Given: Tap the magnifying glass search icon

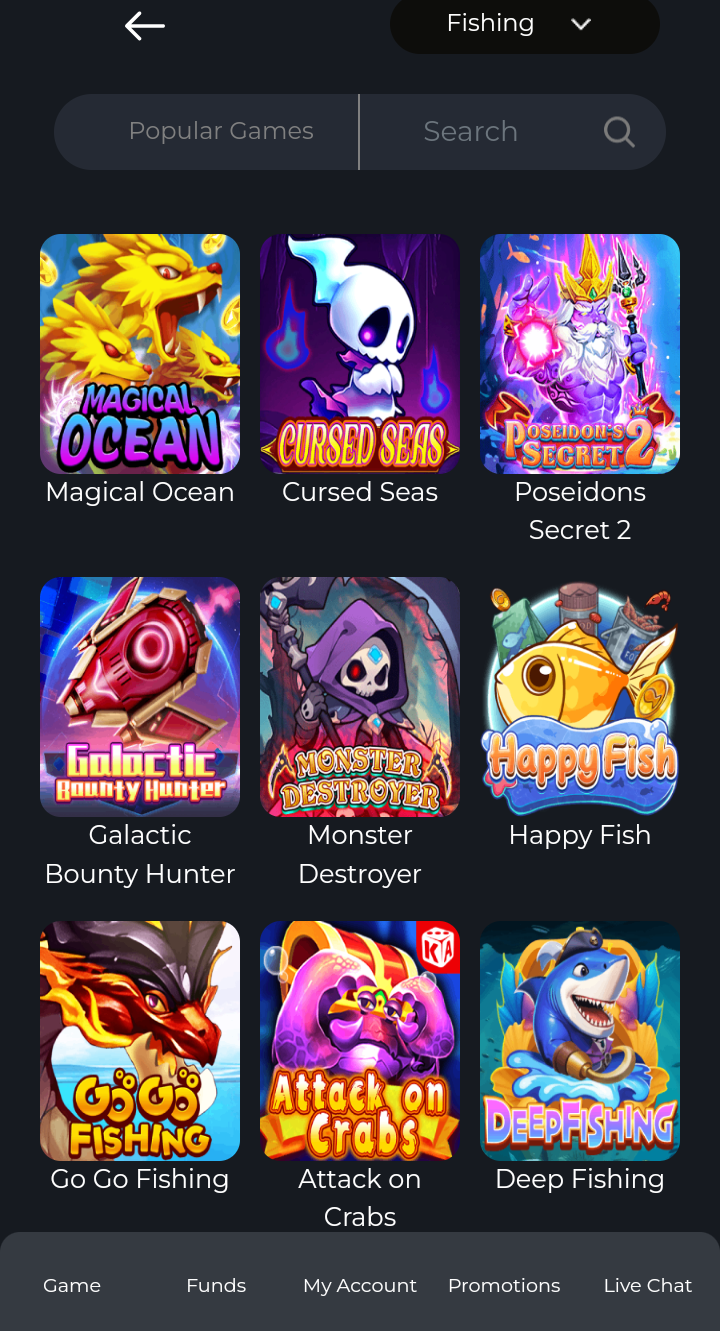Looking at the screenshot, I should 619,132.
